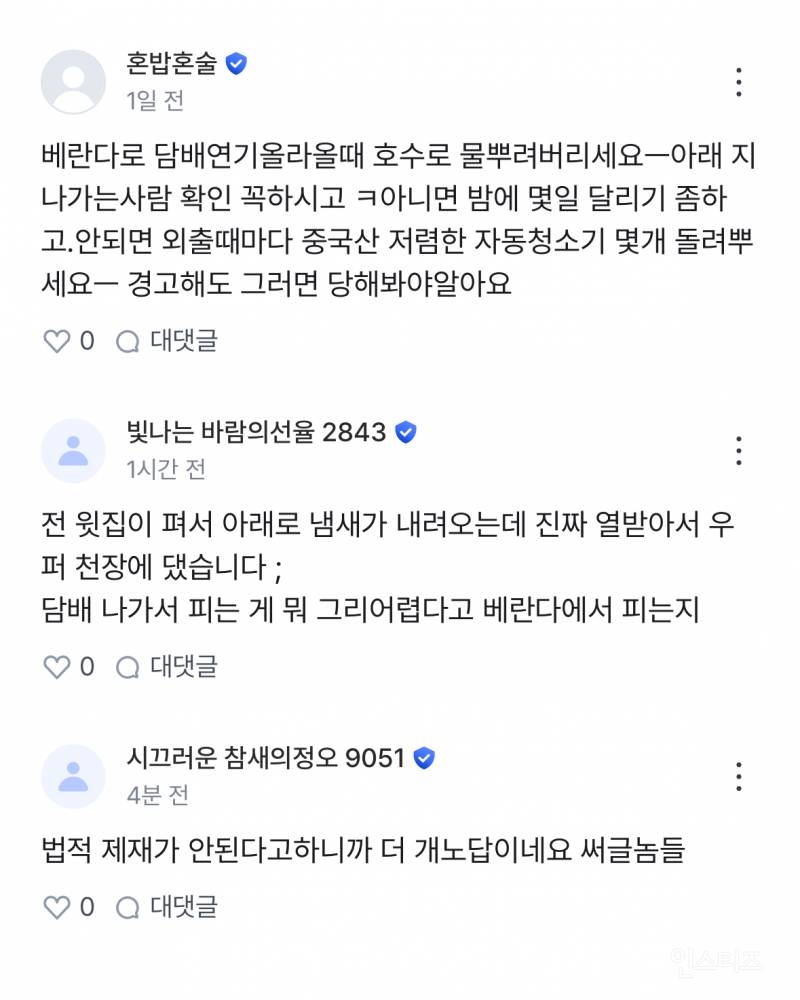
Task: Open the three-dot menu on 혼밥혼술's comment
Action: (737, 81)
